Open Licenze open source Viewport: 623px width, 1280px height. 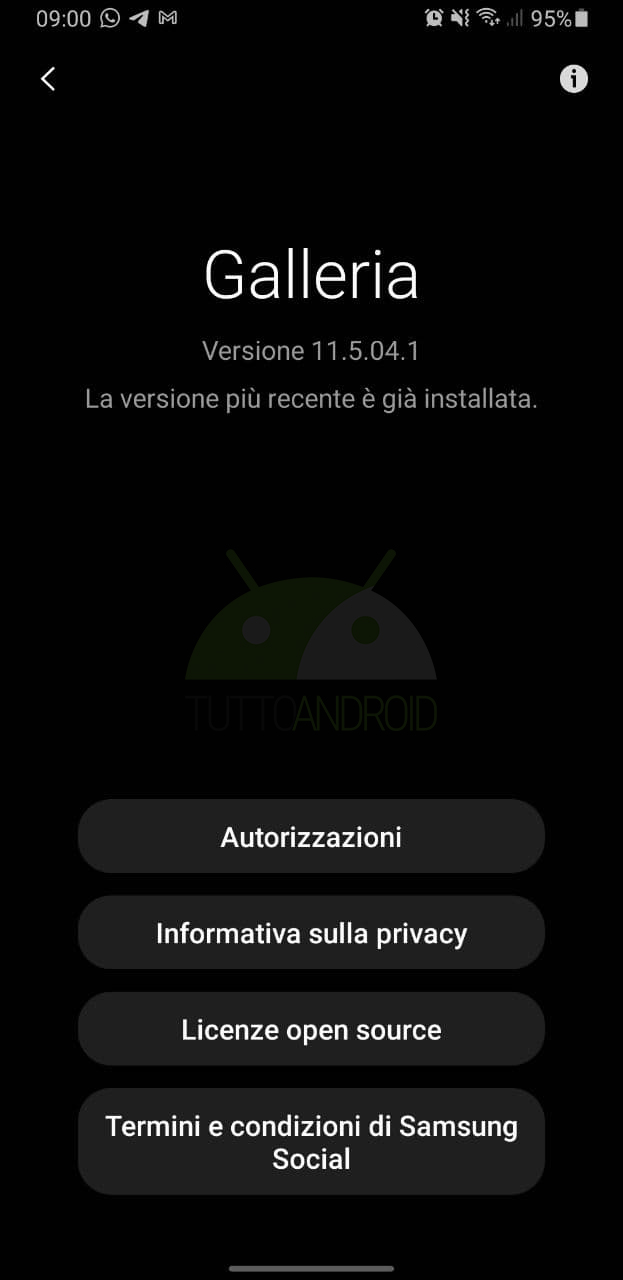[311, 1029]
